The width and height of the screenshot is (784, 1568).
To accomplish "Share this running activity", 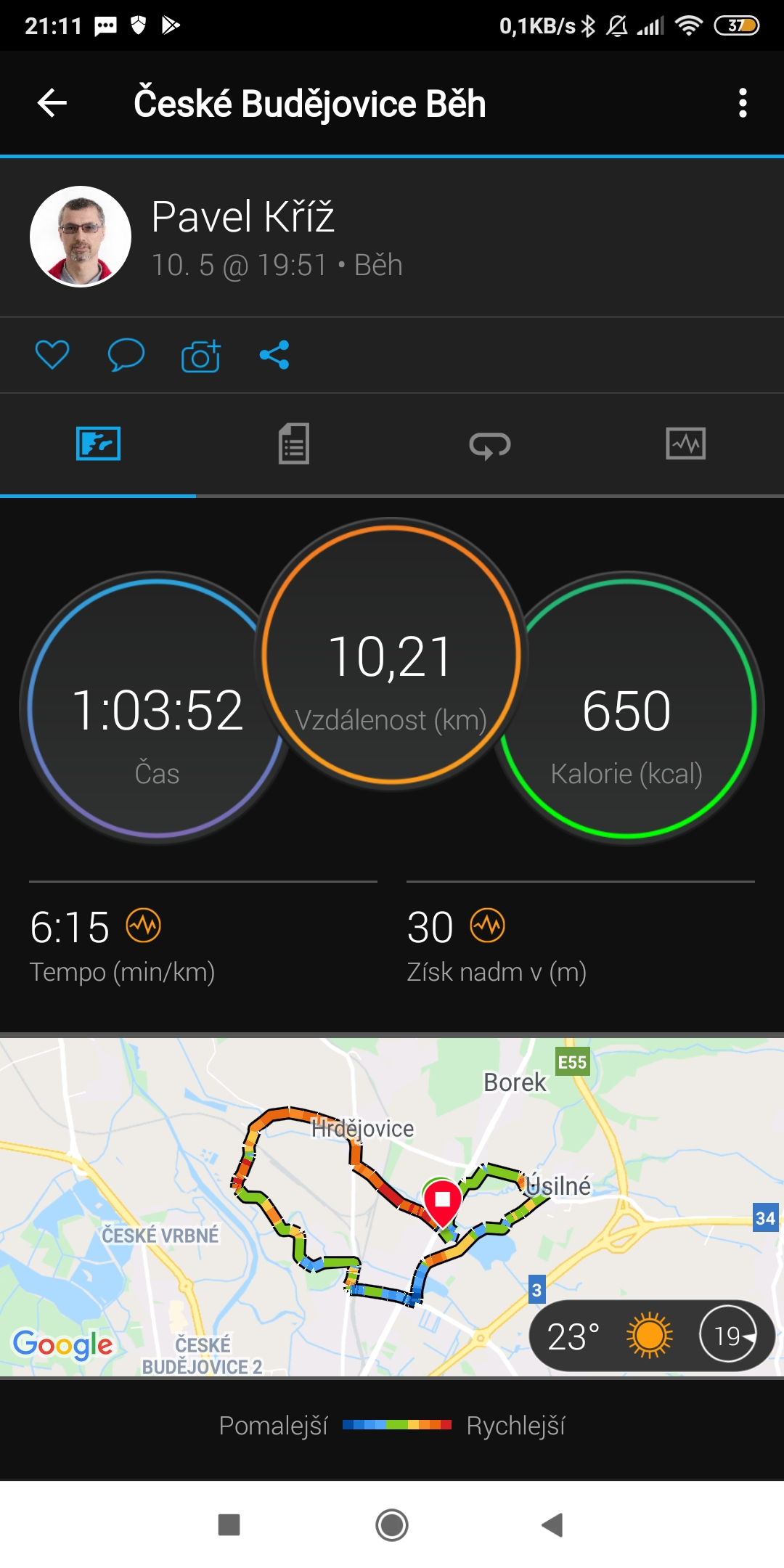I will (x=274, y=355).
